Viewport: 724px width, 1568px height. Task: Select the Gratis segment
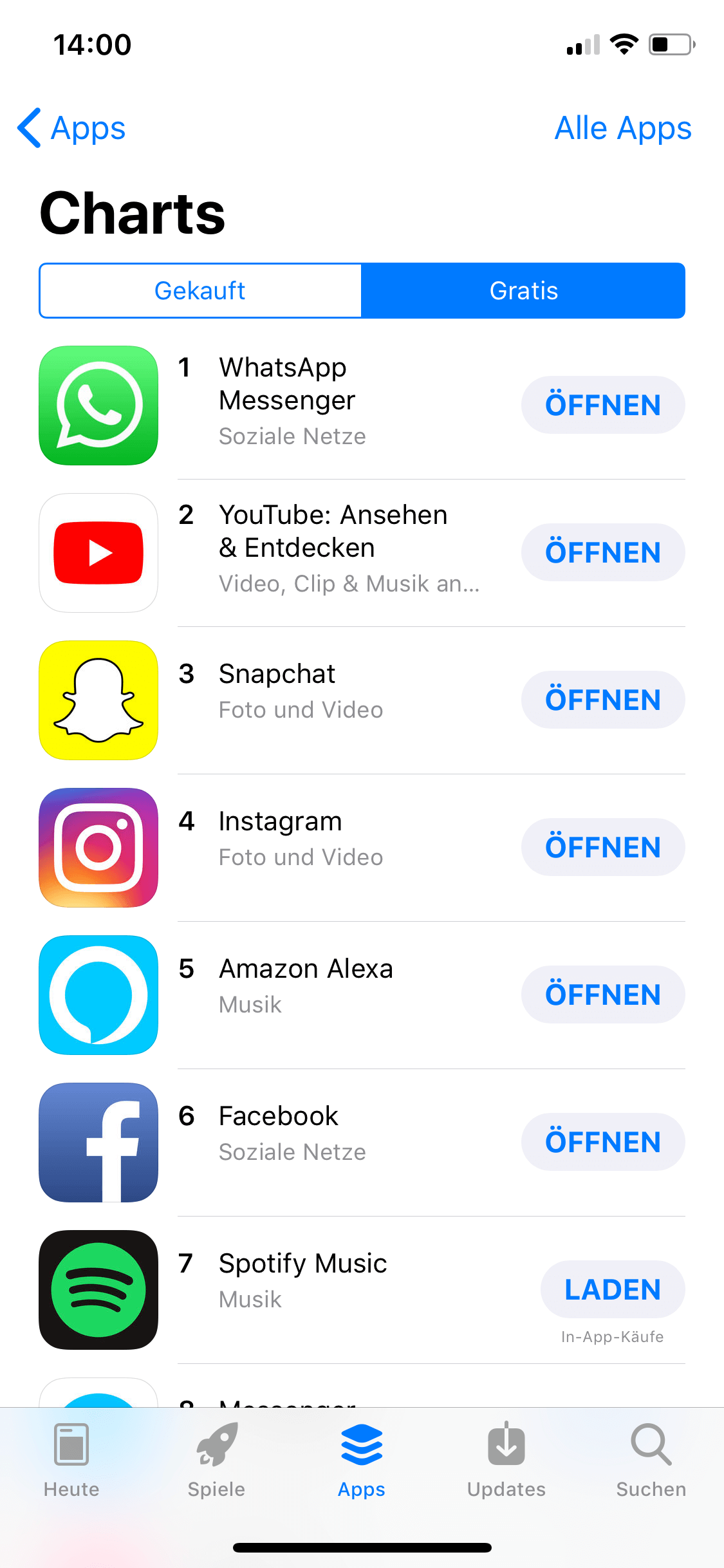[523, 291]
